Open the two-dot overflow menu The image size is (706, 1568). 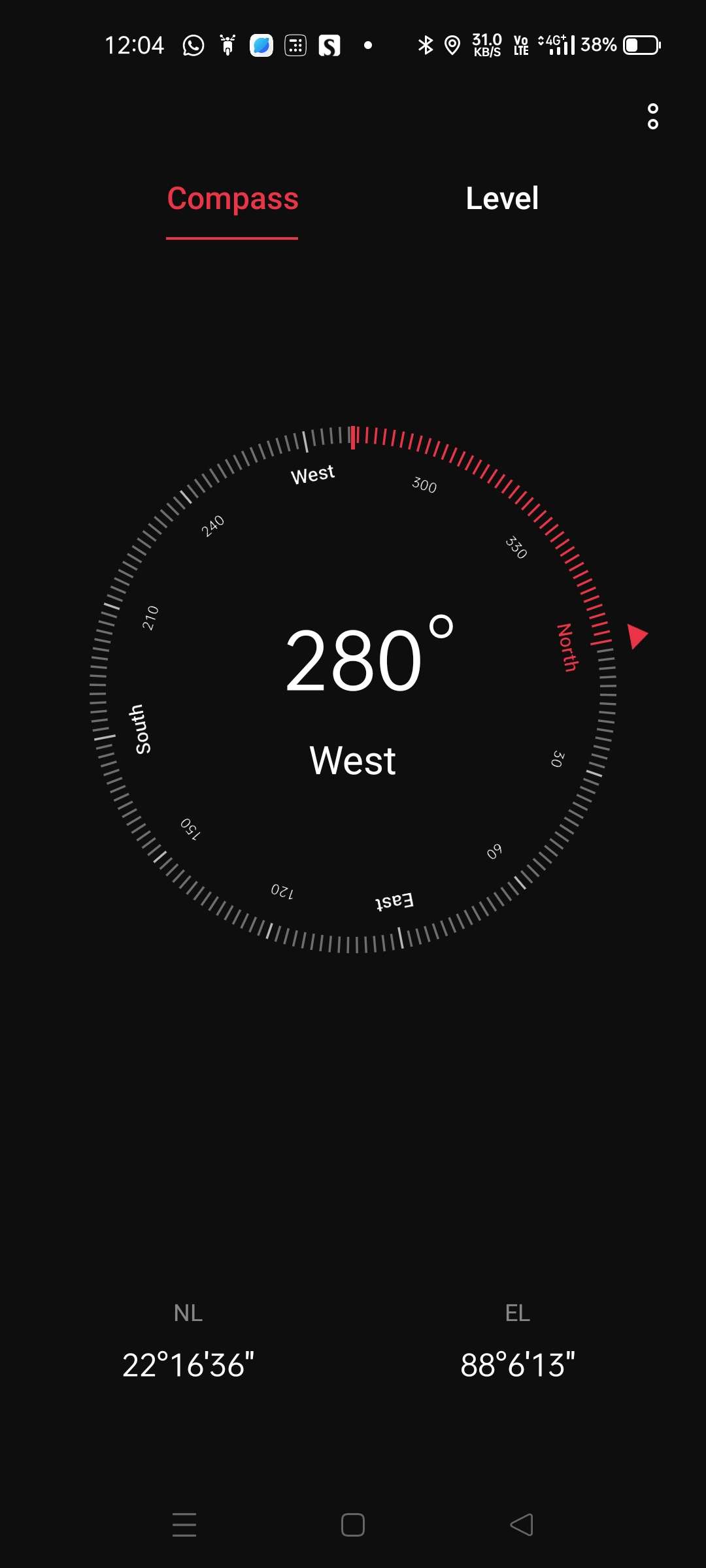coord(652,116)
